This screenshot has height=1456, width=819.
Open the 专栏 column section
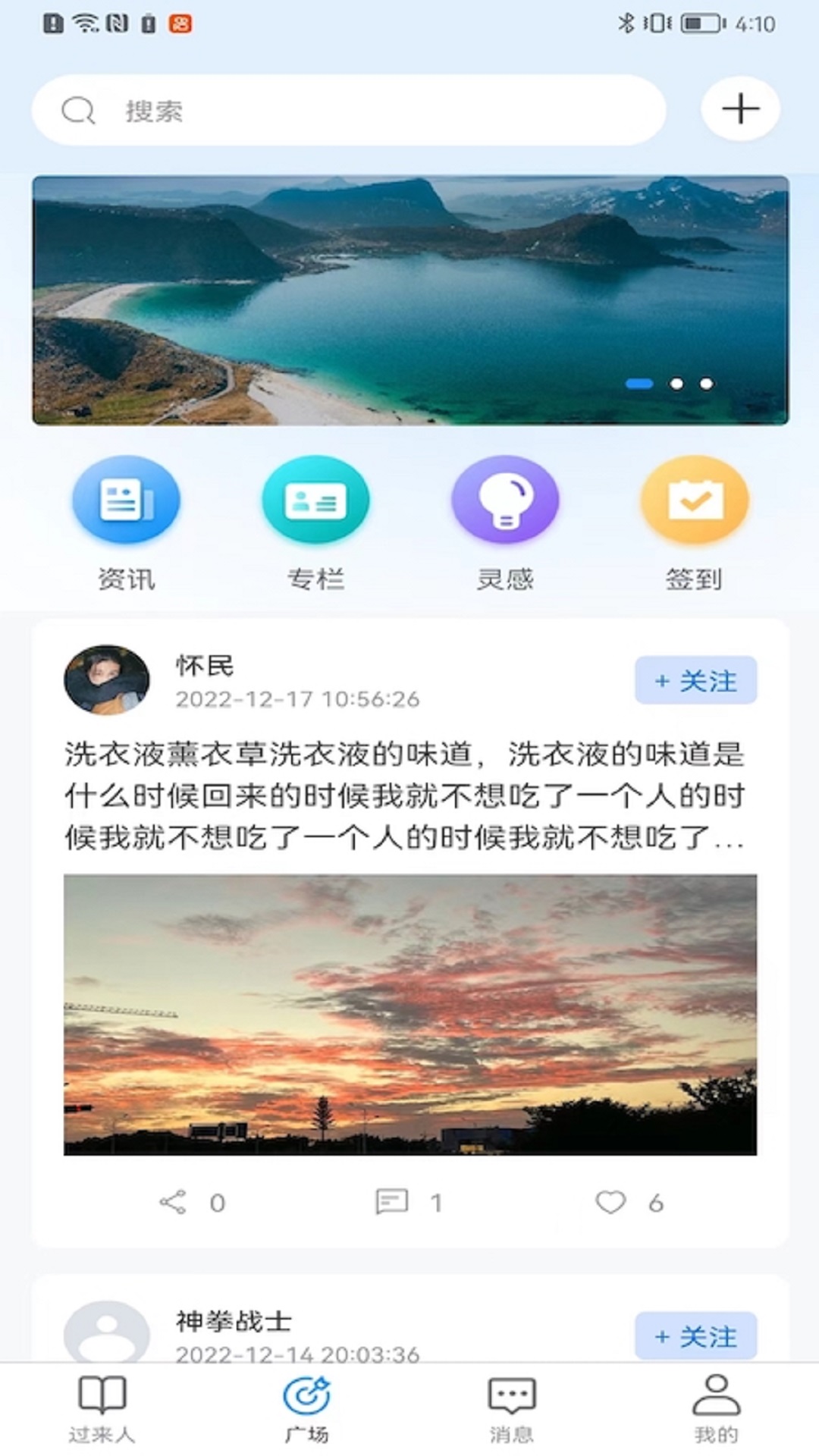click(x=315, y=500)
